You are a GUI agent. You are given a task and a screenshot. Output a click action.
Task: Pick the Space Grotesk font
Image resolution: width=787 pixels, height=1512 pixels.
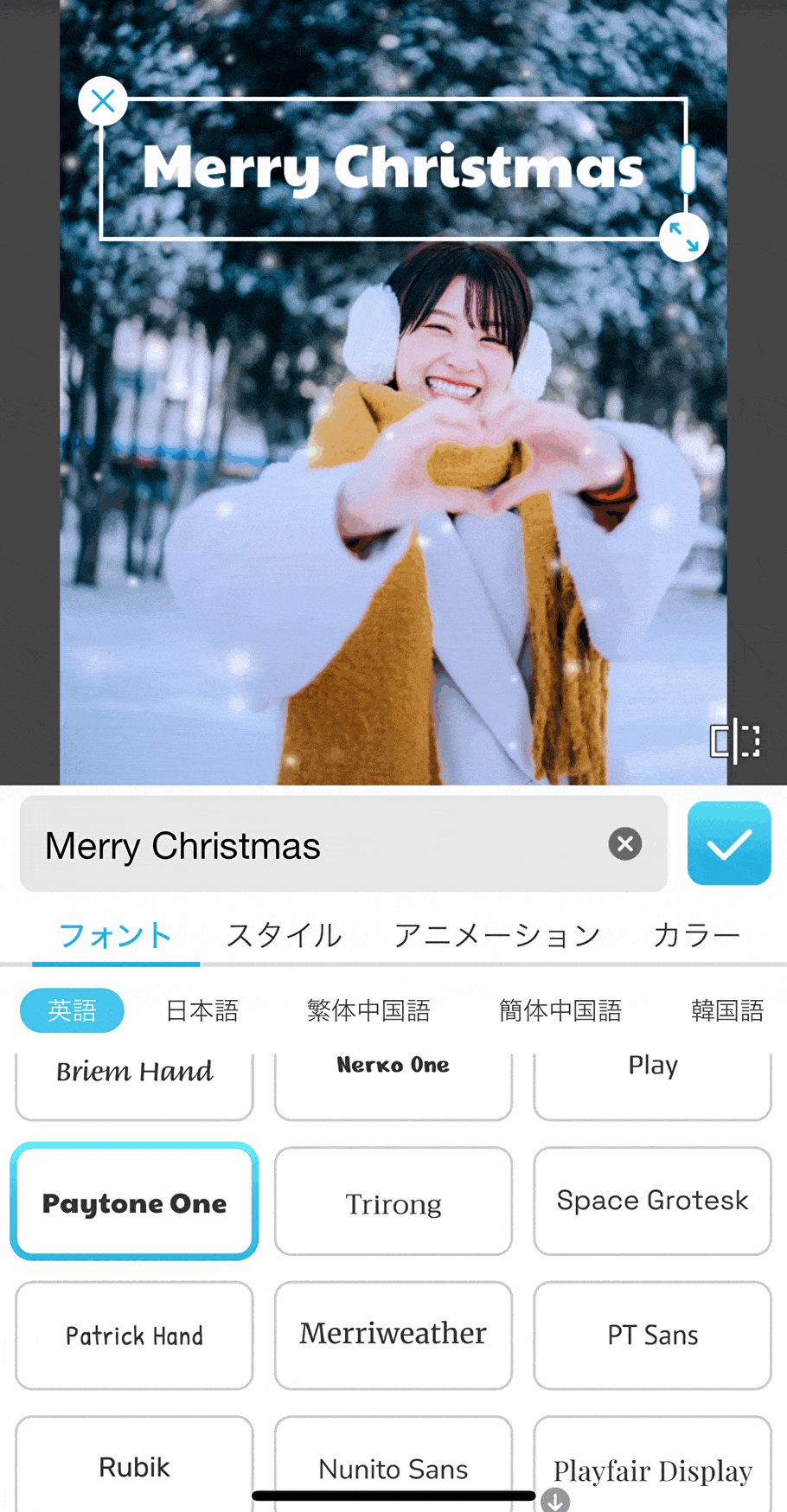[x=652, y=1201]
